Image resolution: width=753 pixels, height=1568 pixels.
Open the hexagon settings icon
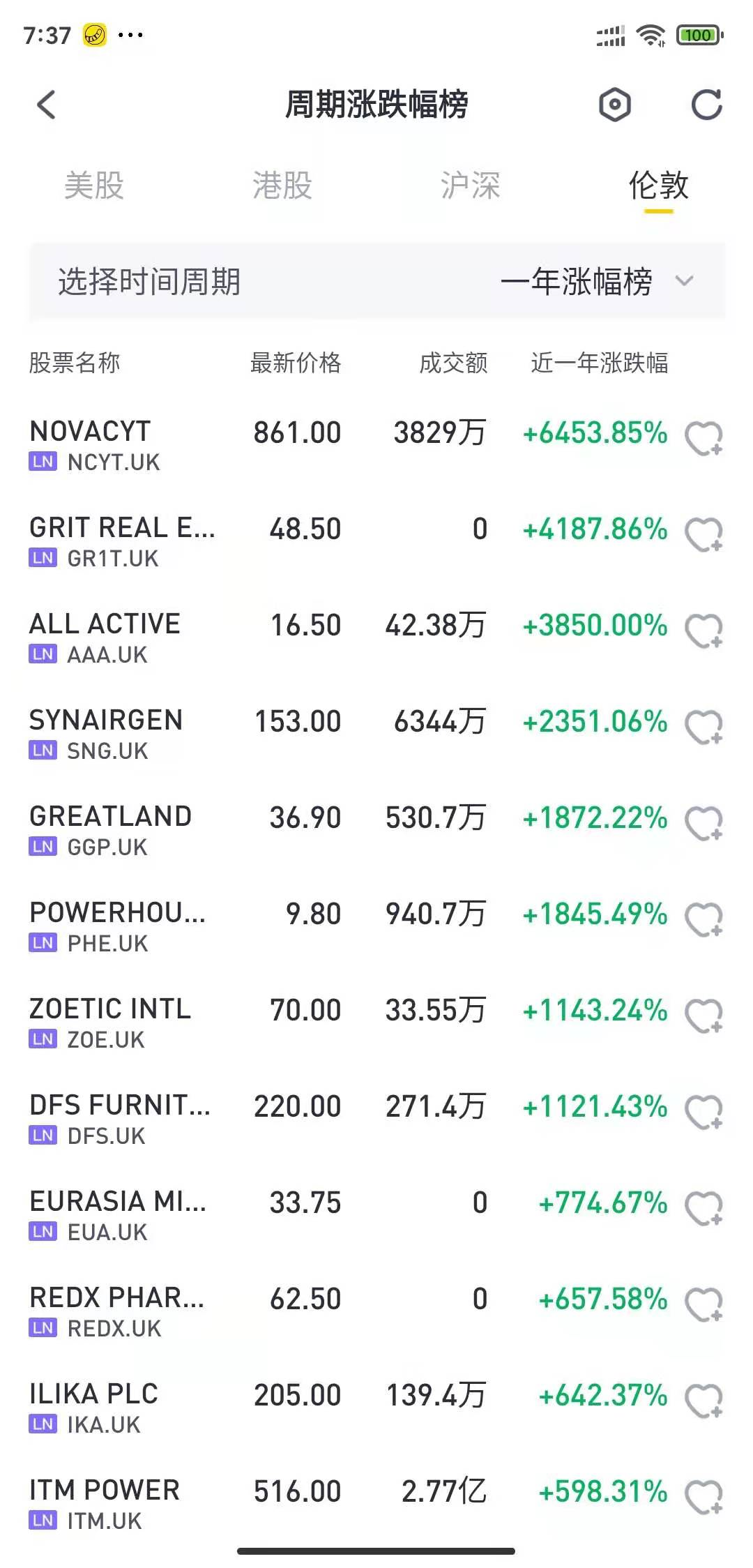615,105
